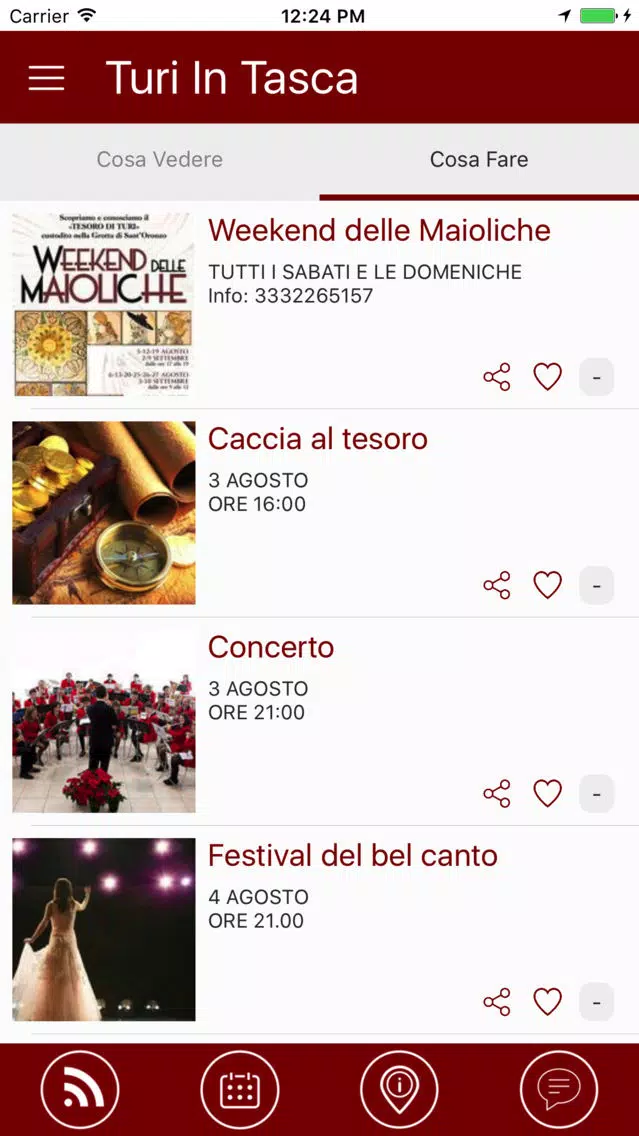Open the chat messages icon in bottom bar

pyautogui.click(x=559, y=1090)
